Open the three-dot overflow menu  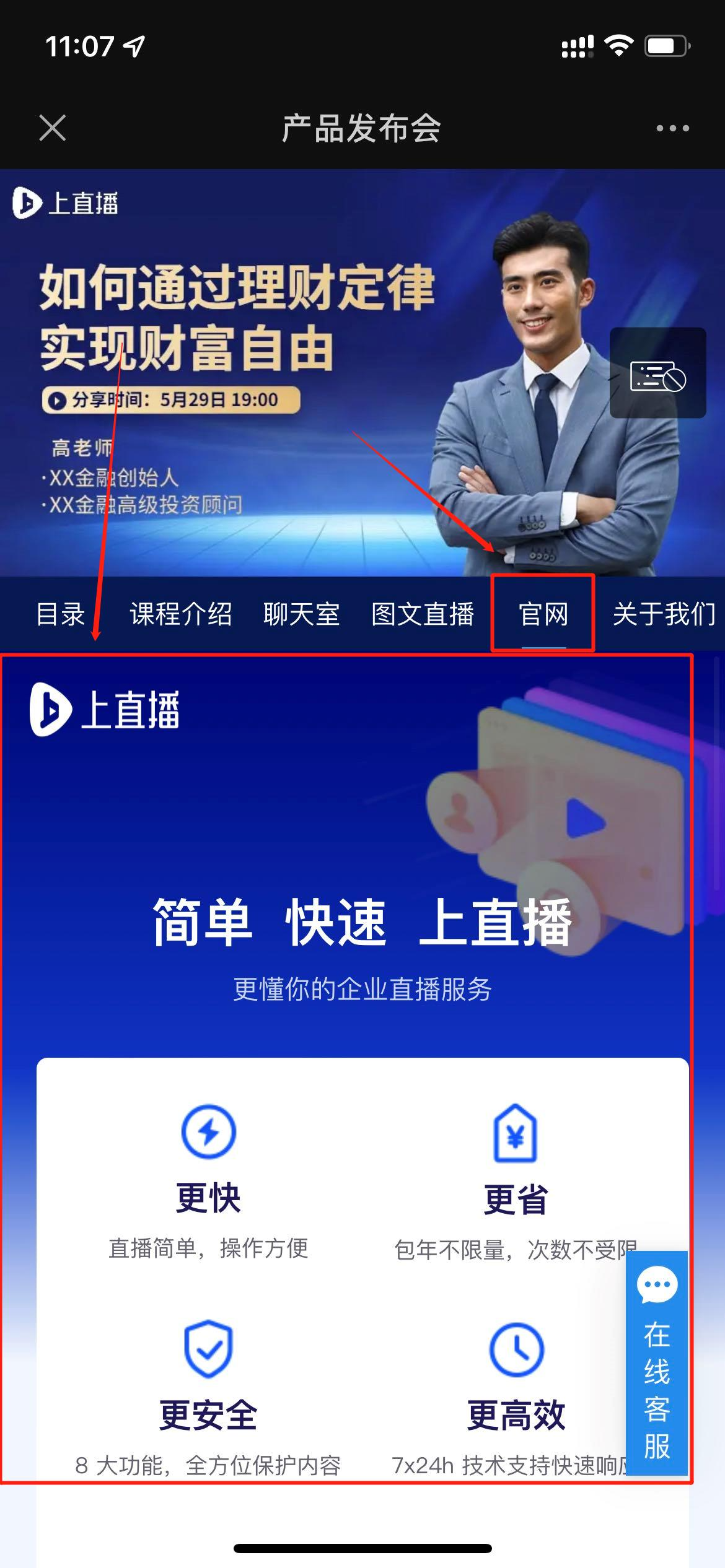click(x=672, y=128)
